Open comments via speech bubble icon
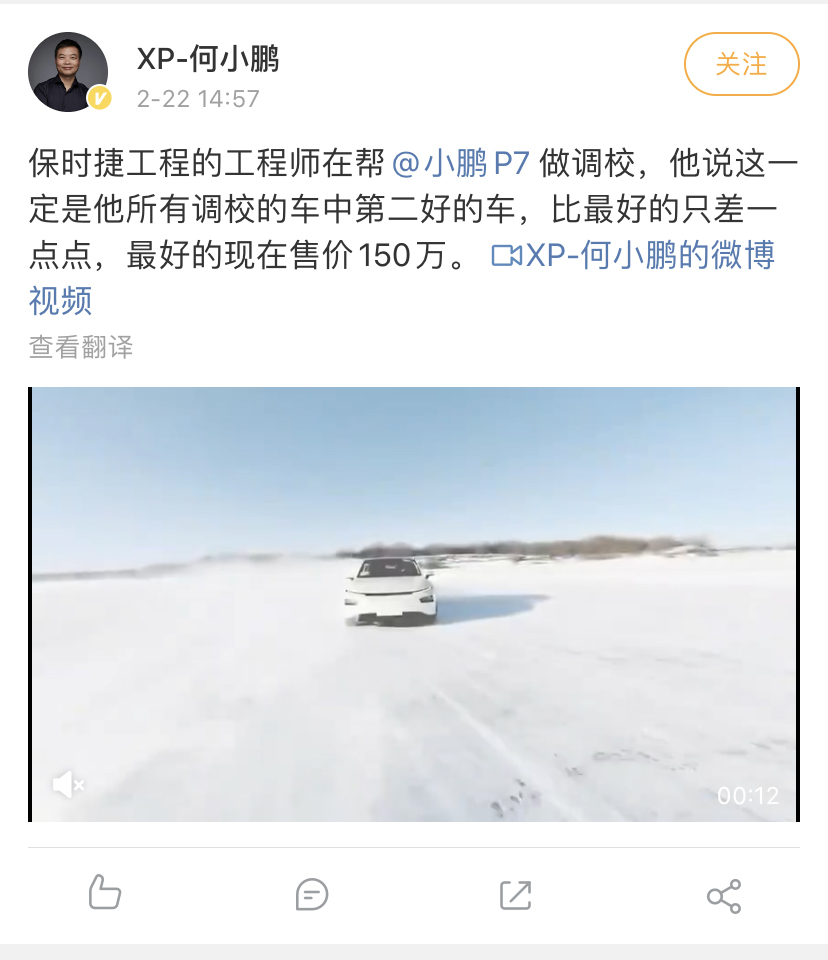 click(312, 896)
